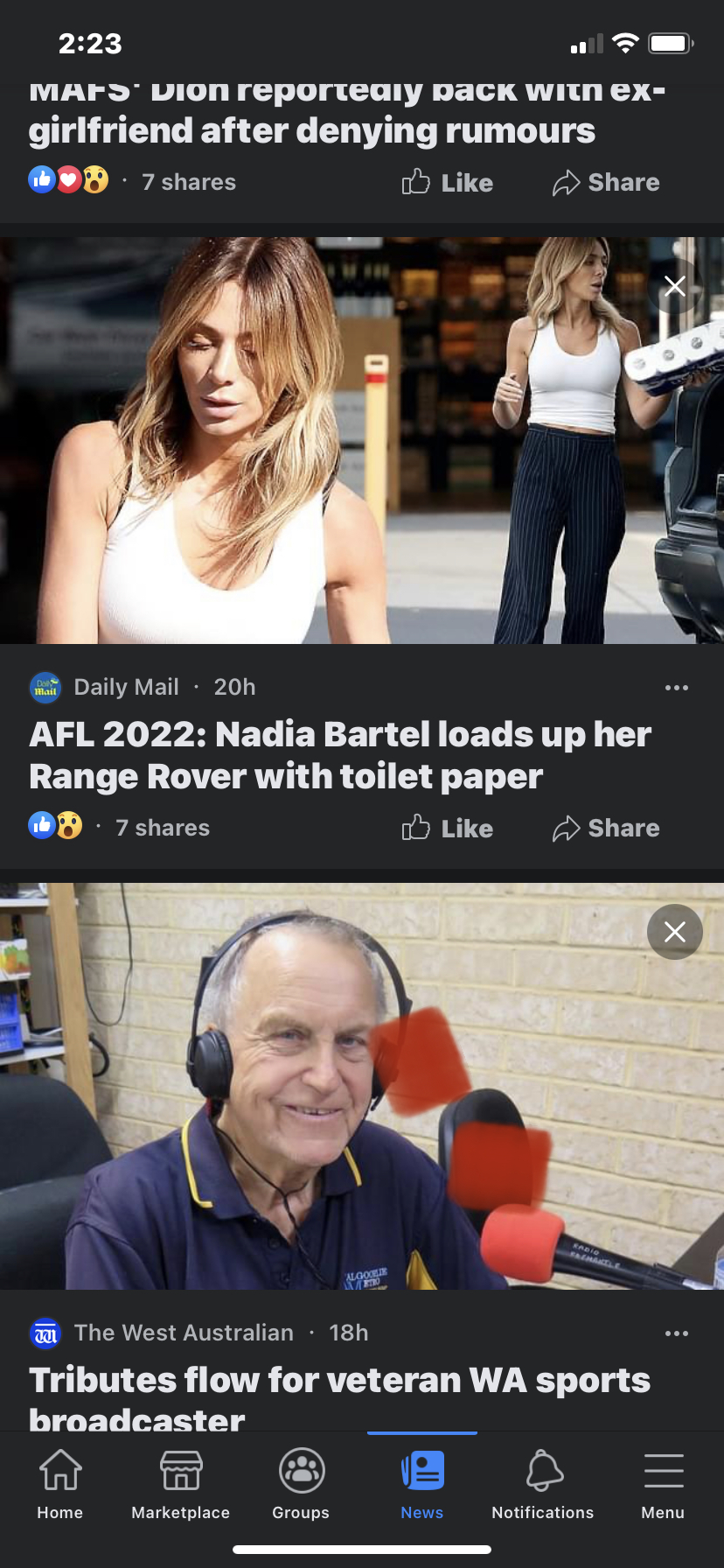
Task: Dismiss the WA sports broadcaster article card
Action: (x=674, y=932)
